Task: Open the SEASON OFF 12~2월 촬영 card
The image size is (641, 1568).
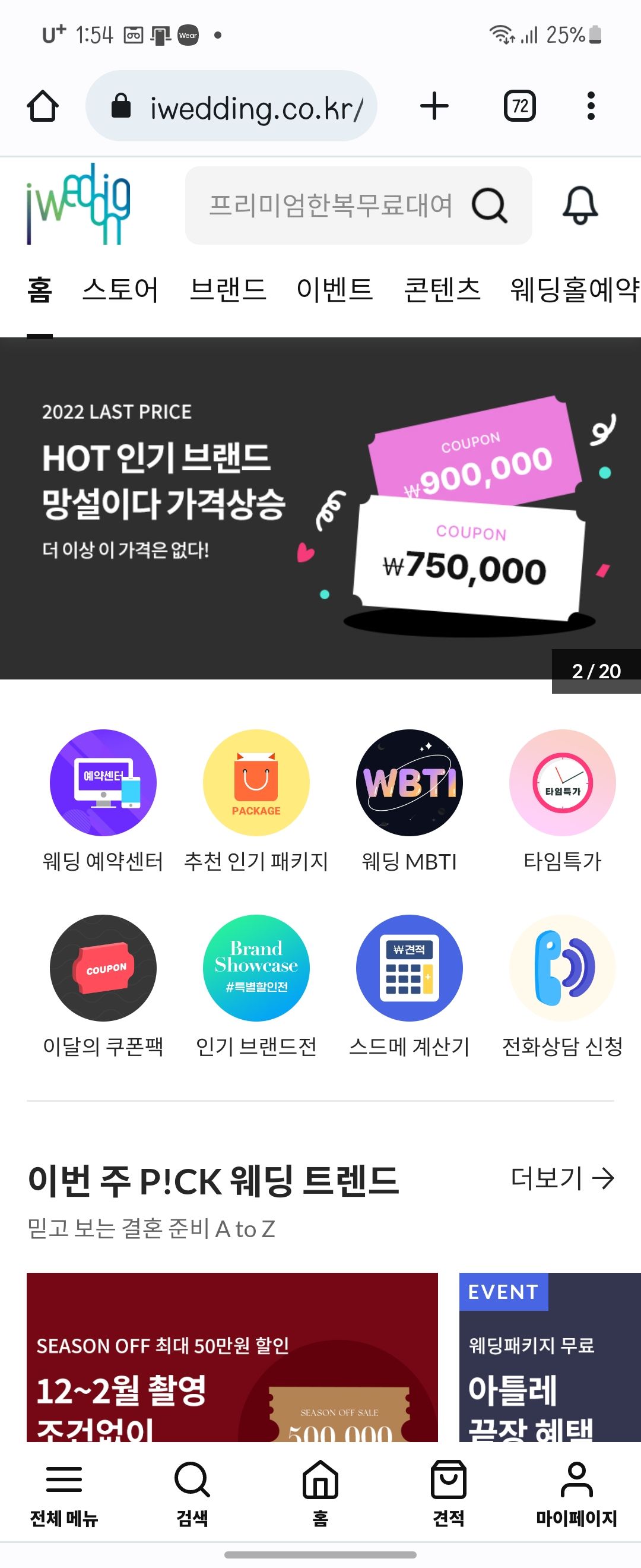Action: tap(231, 1357)
